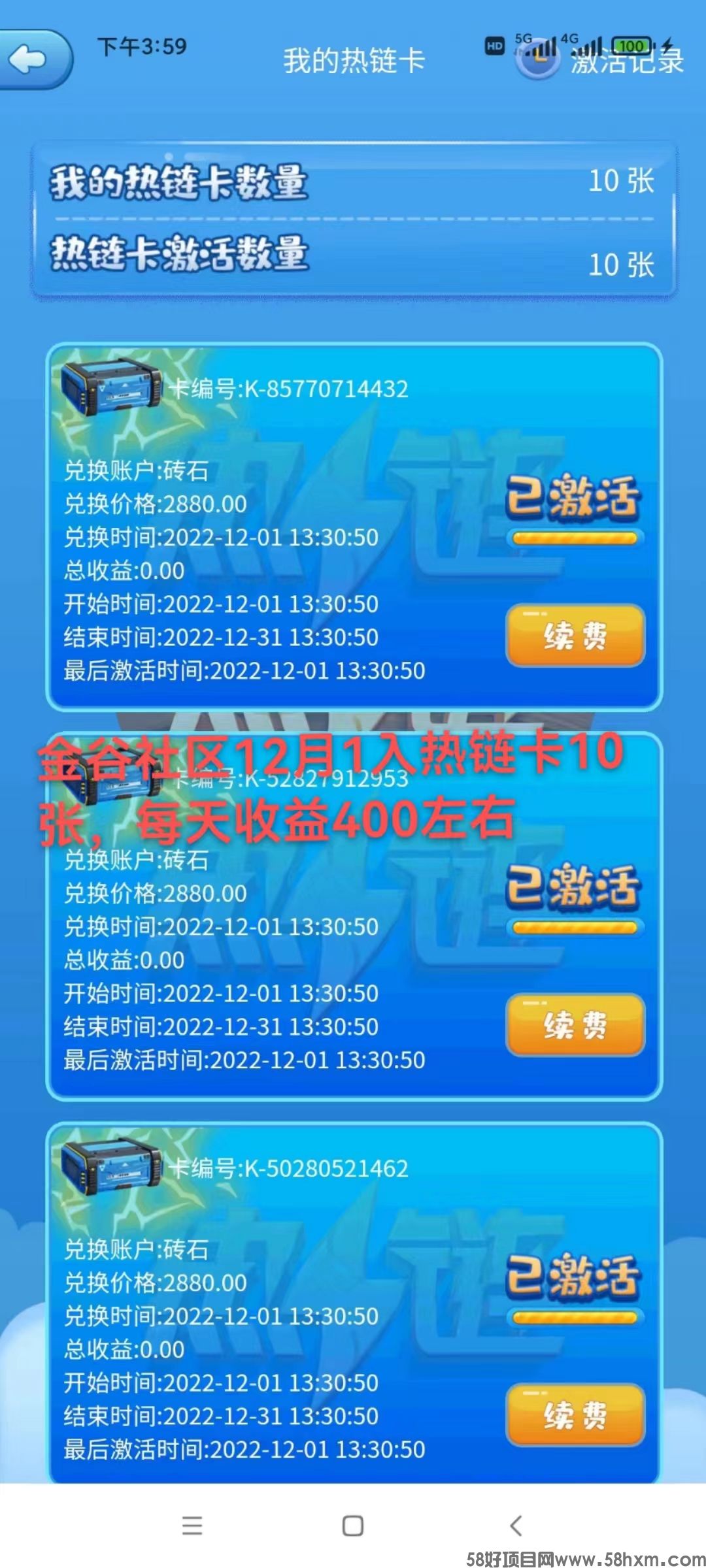Image resolution: width=706 pixels, height=1568 pixels.
Task: Renew card K-52827912953 with 续费
Action: pos(575,1025)
